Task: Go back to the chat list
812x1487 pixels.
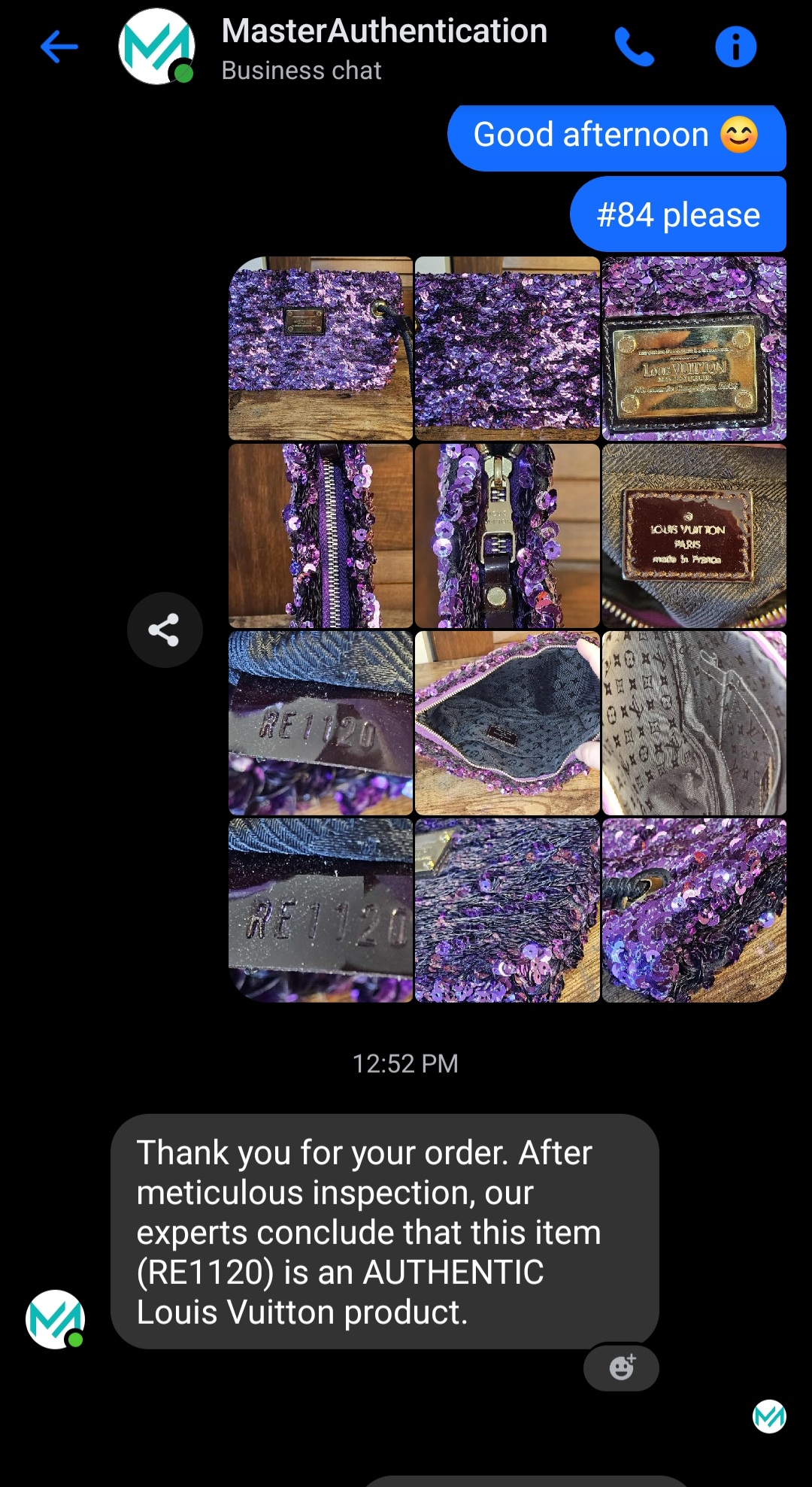Action: point(59,47)
